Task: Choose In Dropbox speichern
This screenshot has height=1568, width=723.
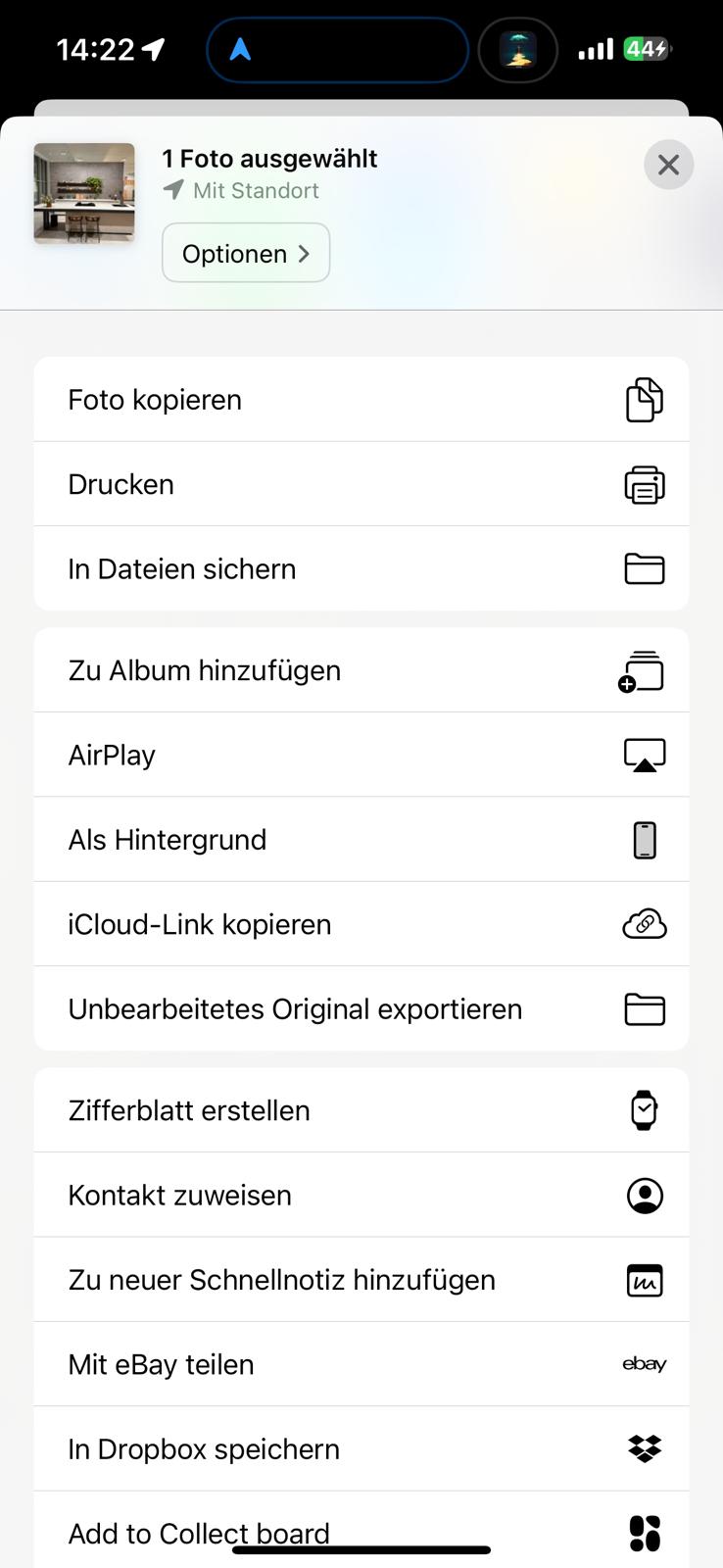Action: coord(361,1448)
